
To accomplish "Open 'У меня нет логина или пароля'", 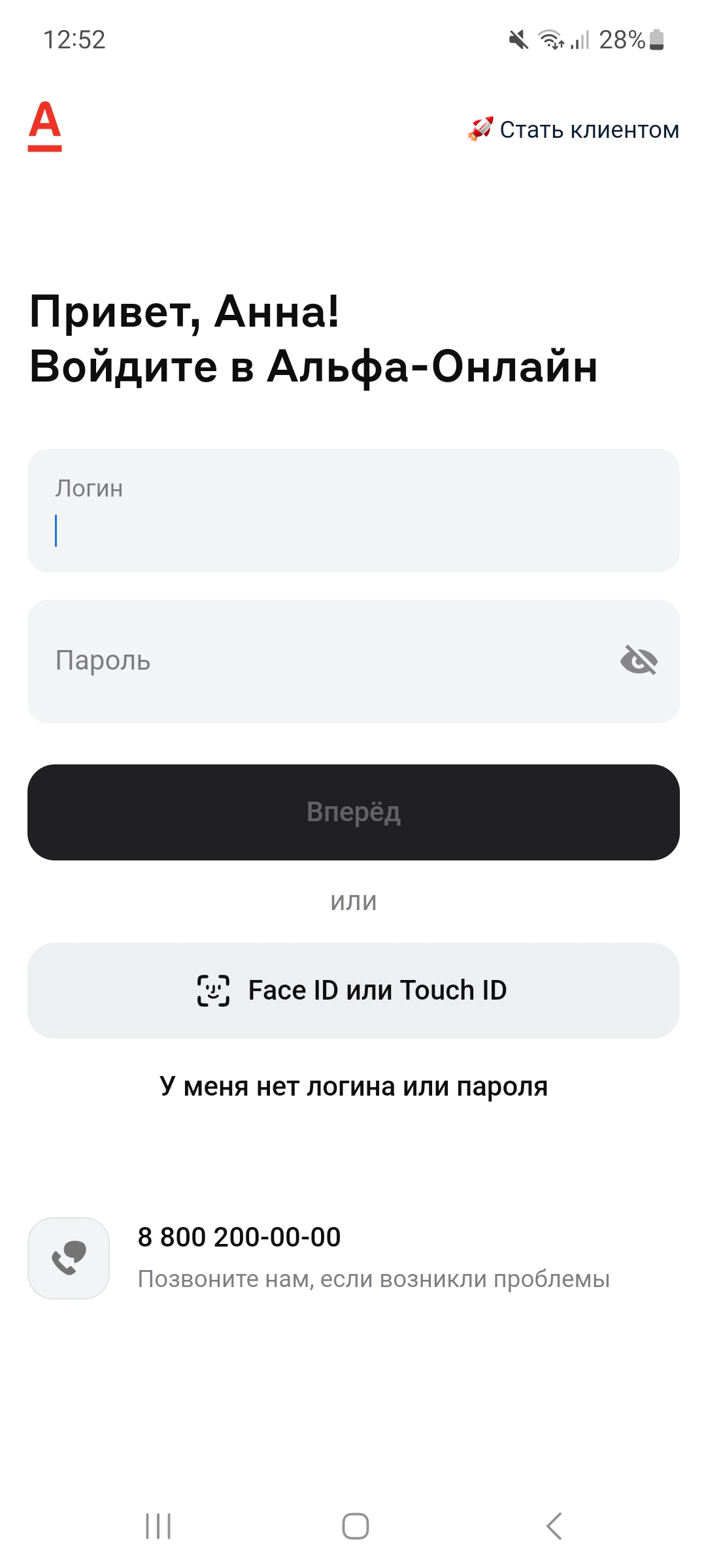I will [353, 1086].
